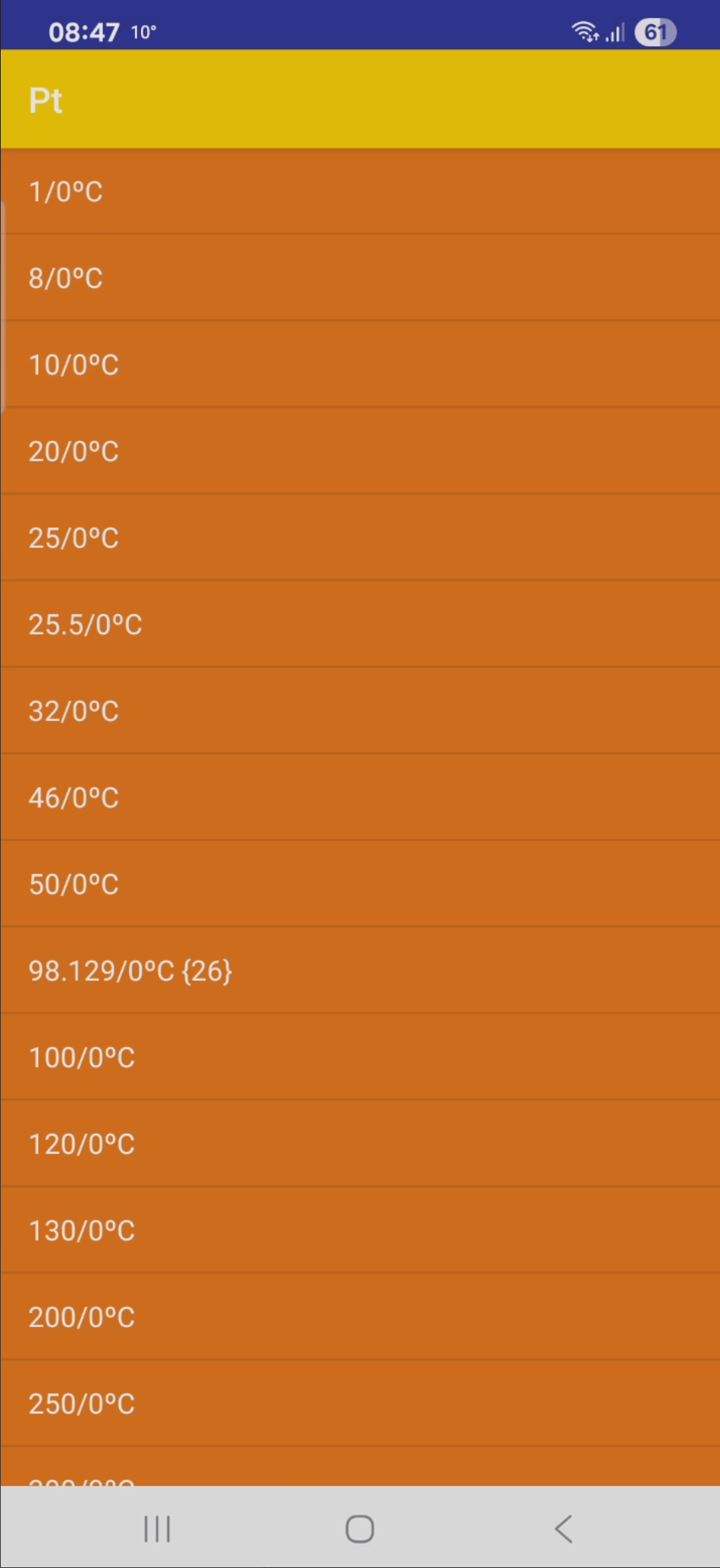
Task: Return to the home screen
Action: click(360, 1529)
